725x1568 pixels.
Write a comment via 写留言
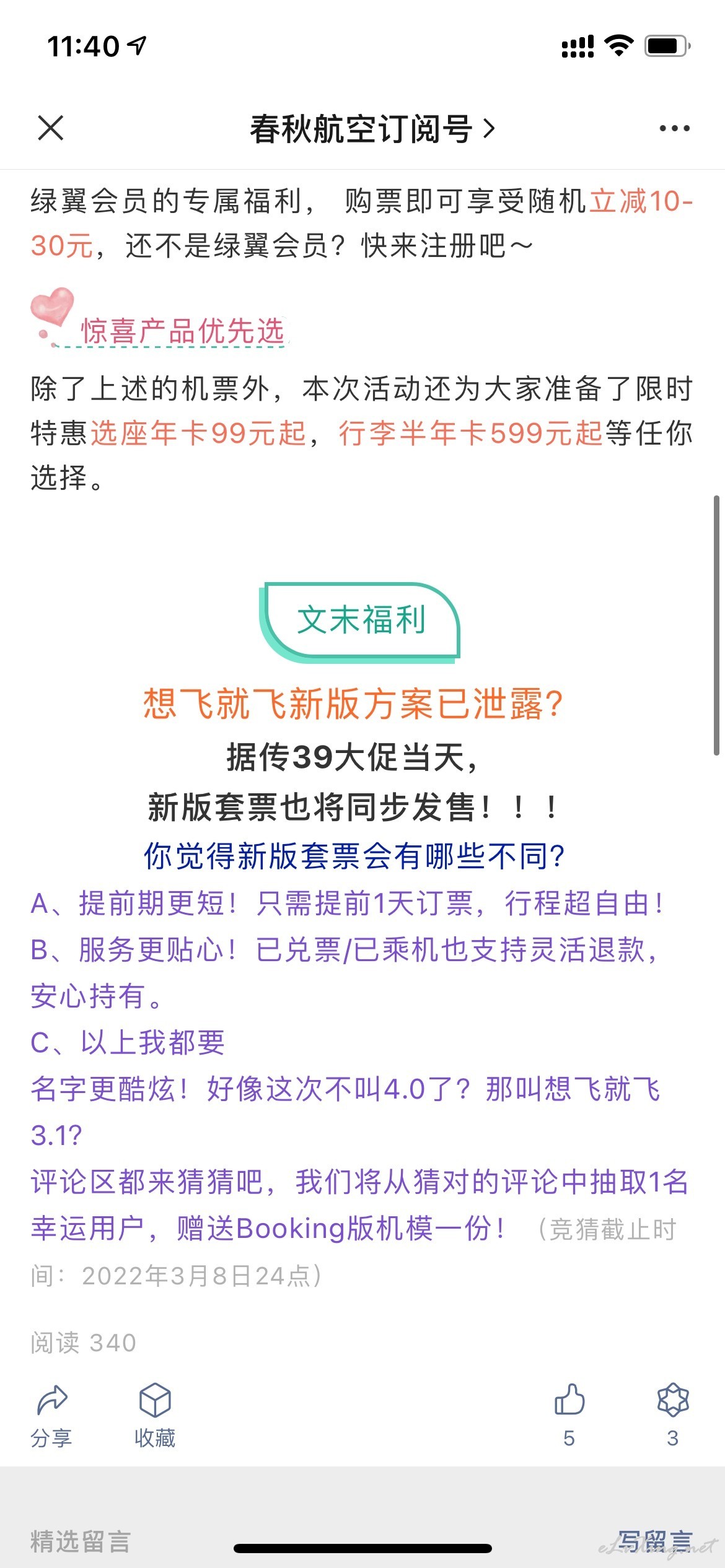click(x=656, y=1541)
